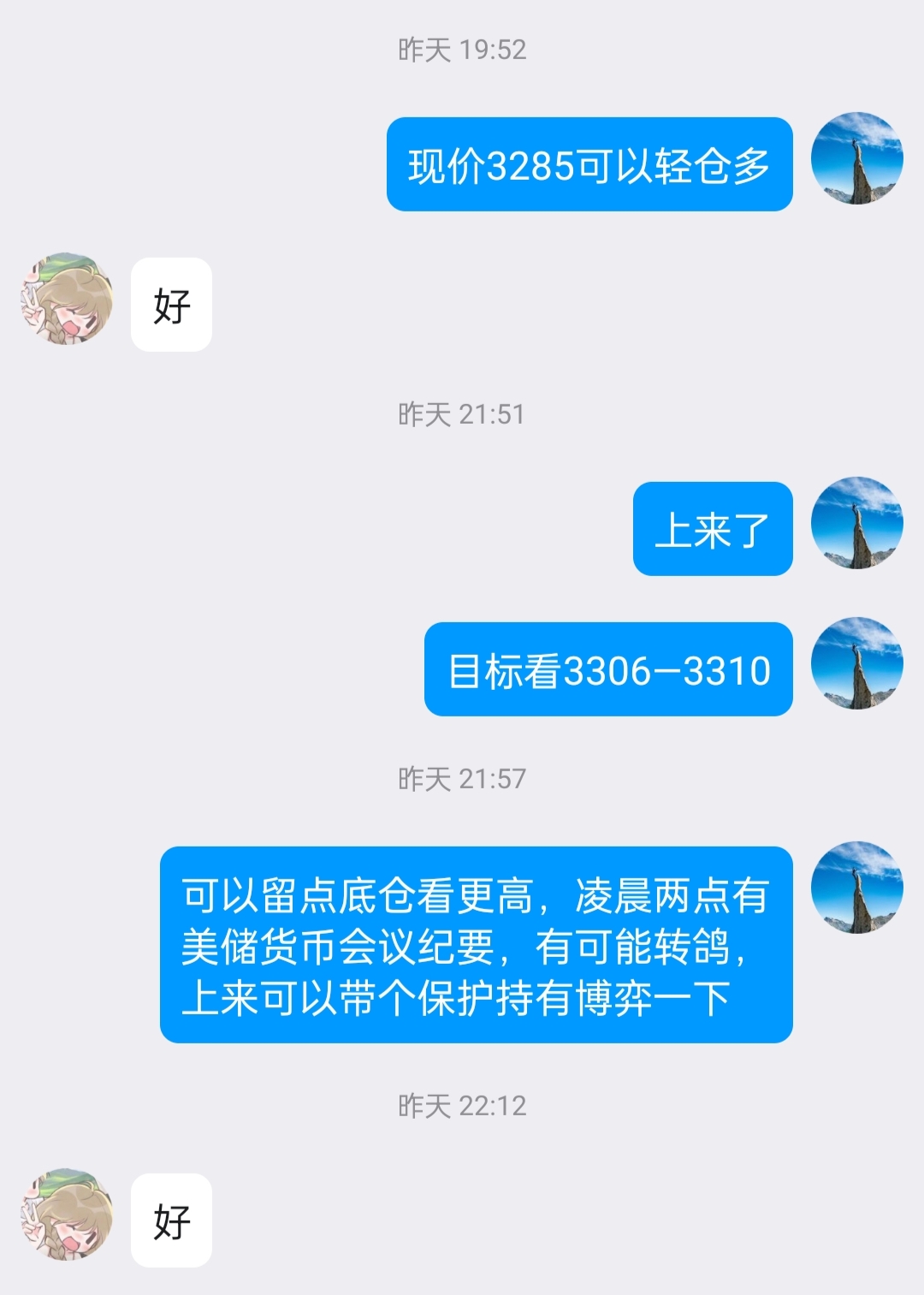Open avatar beside 可以留点底仓看更高 message

click(x=856, y=888)
